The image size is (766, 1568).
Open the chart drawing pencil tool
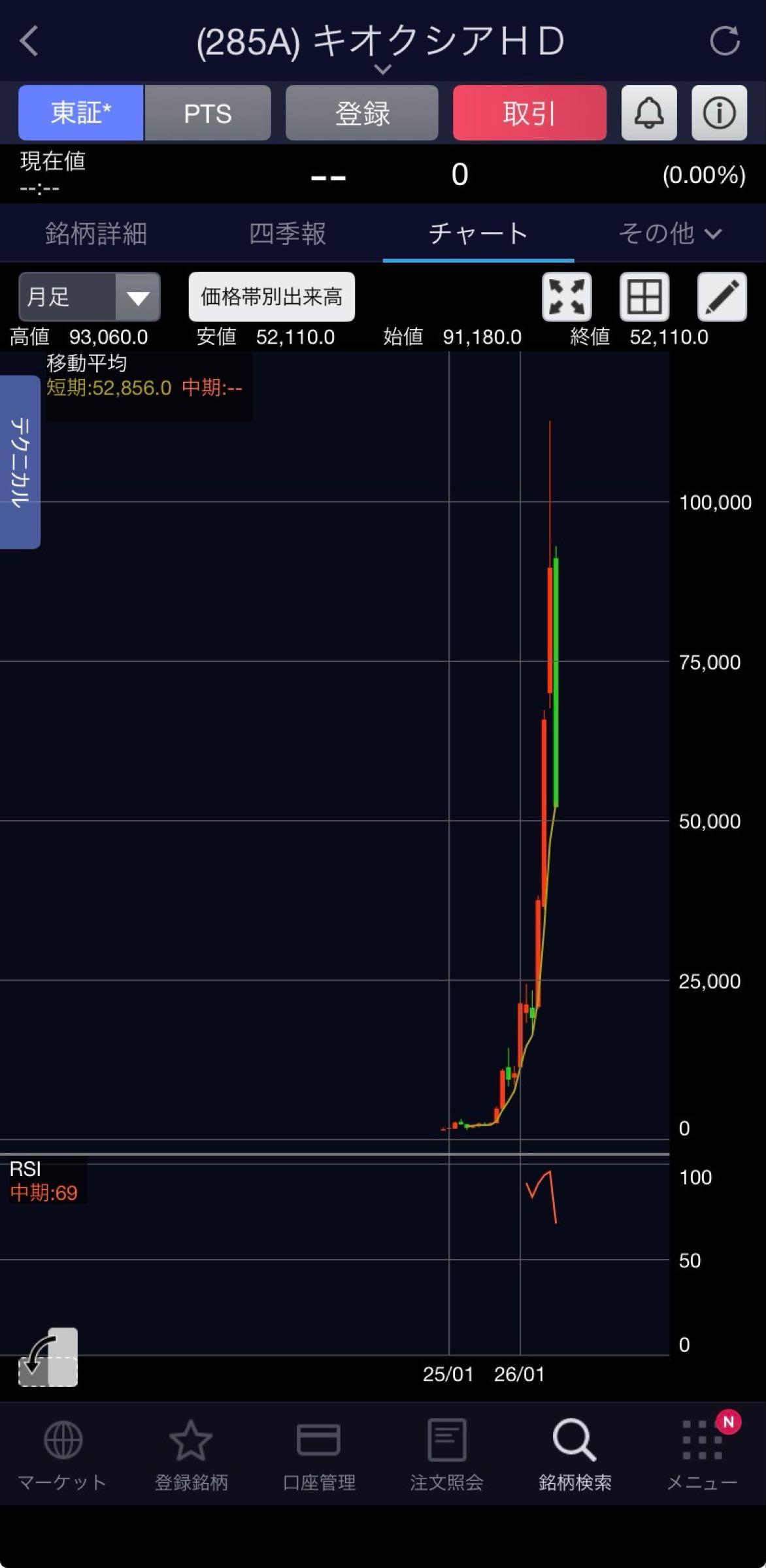pyautogui.click(x=722, y=297)
